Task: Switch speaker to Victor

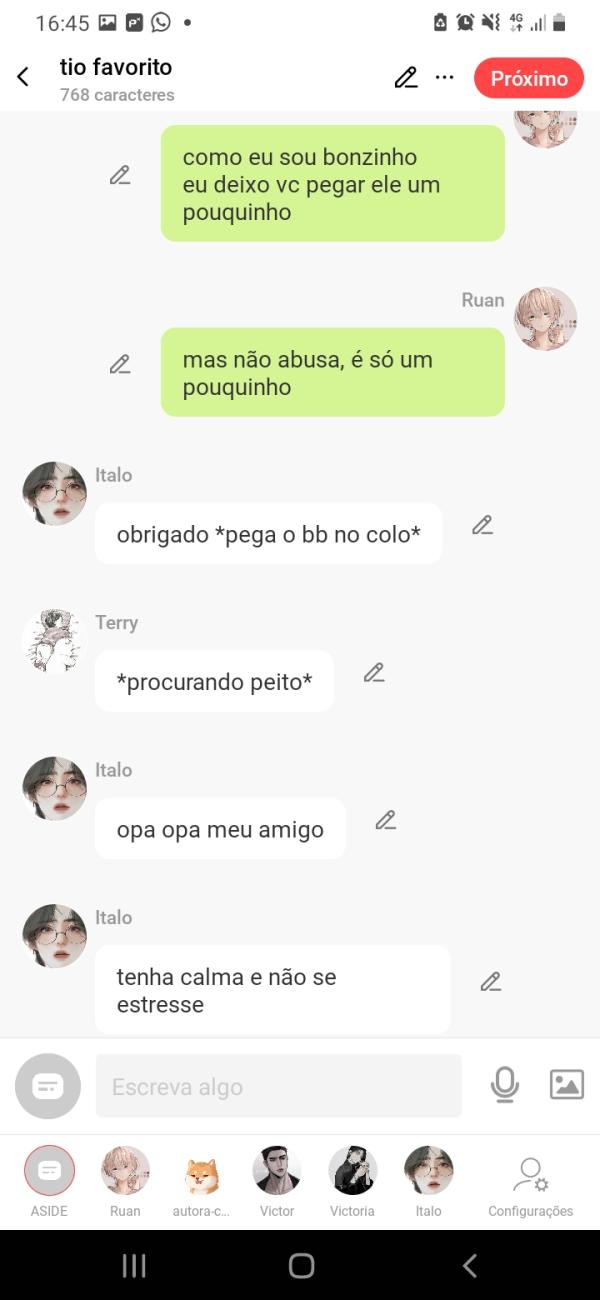Action: (x=277, y=1171)
